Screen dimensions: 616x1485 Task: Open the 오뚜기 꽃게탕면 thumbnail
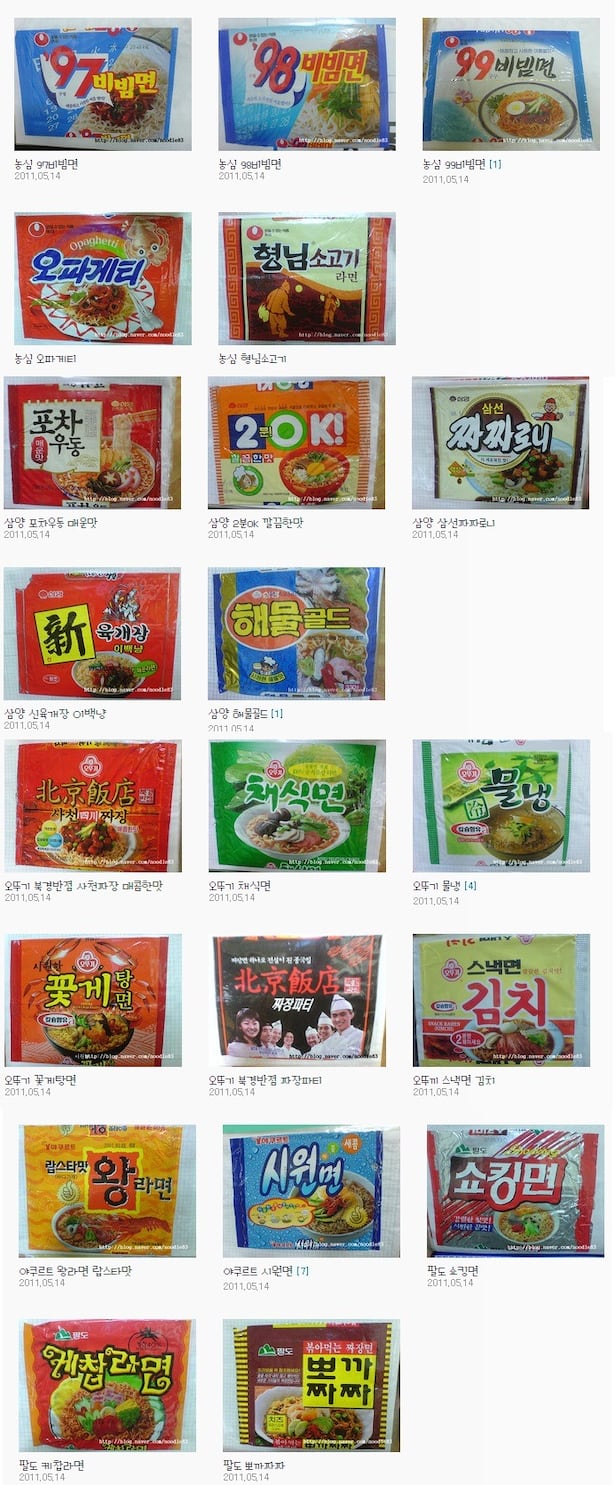click(93, 1000)
